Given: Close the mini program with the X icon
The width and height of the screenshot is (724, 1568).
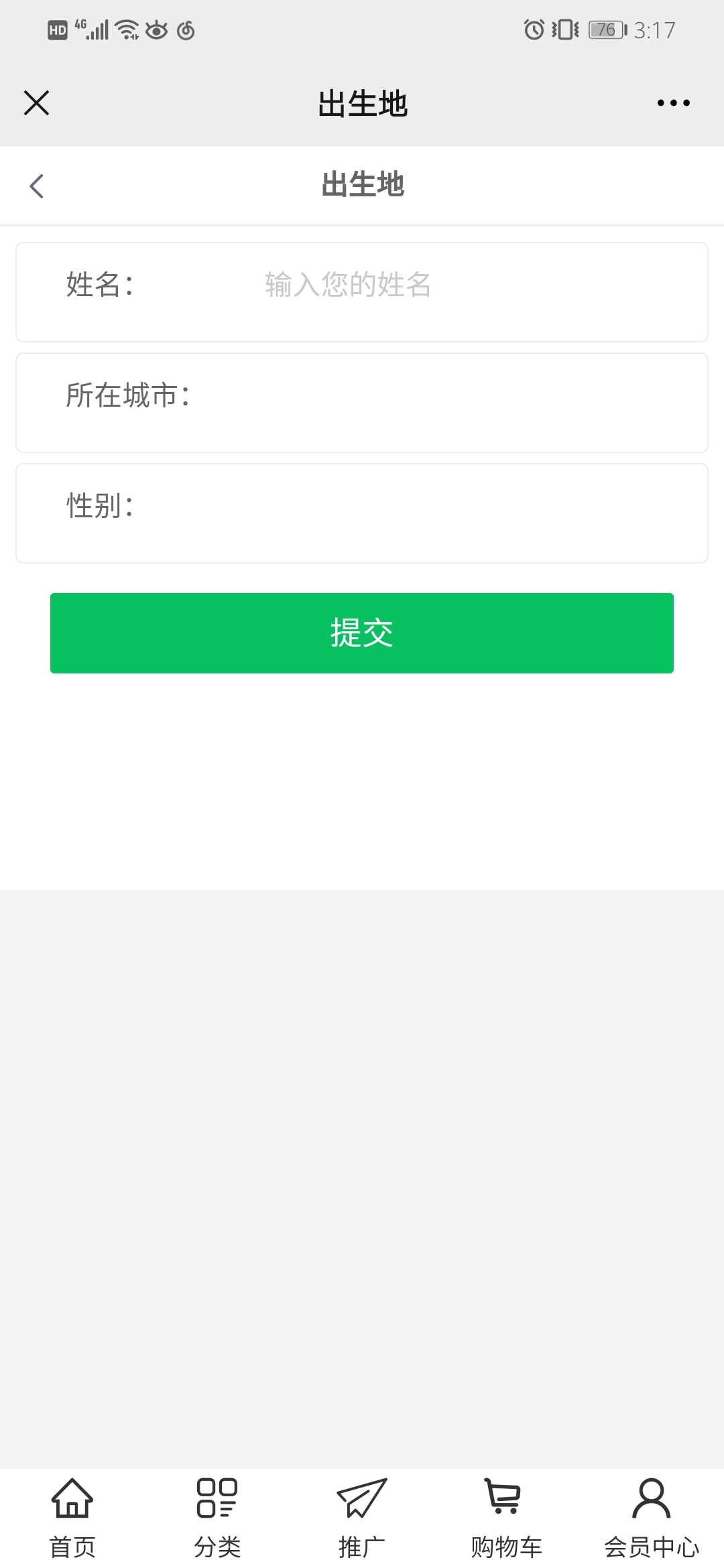Looking at the screenshot, I should [36, 103].
